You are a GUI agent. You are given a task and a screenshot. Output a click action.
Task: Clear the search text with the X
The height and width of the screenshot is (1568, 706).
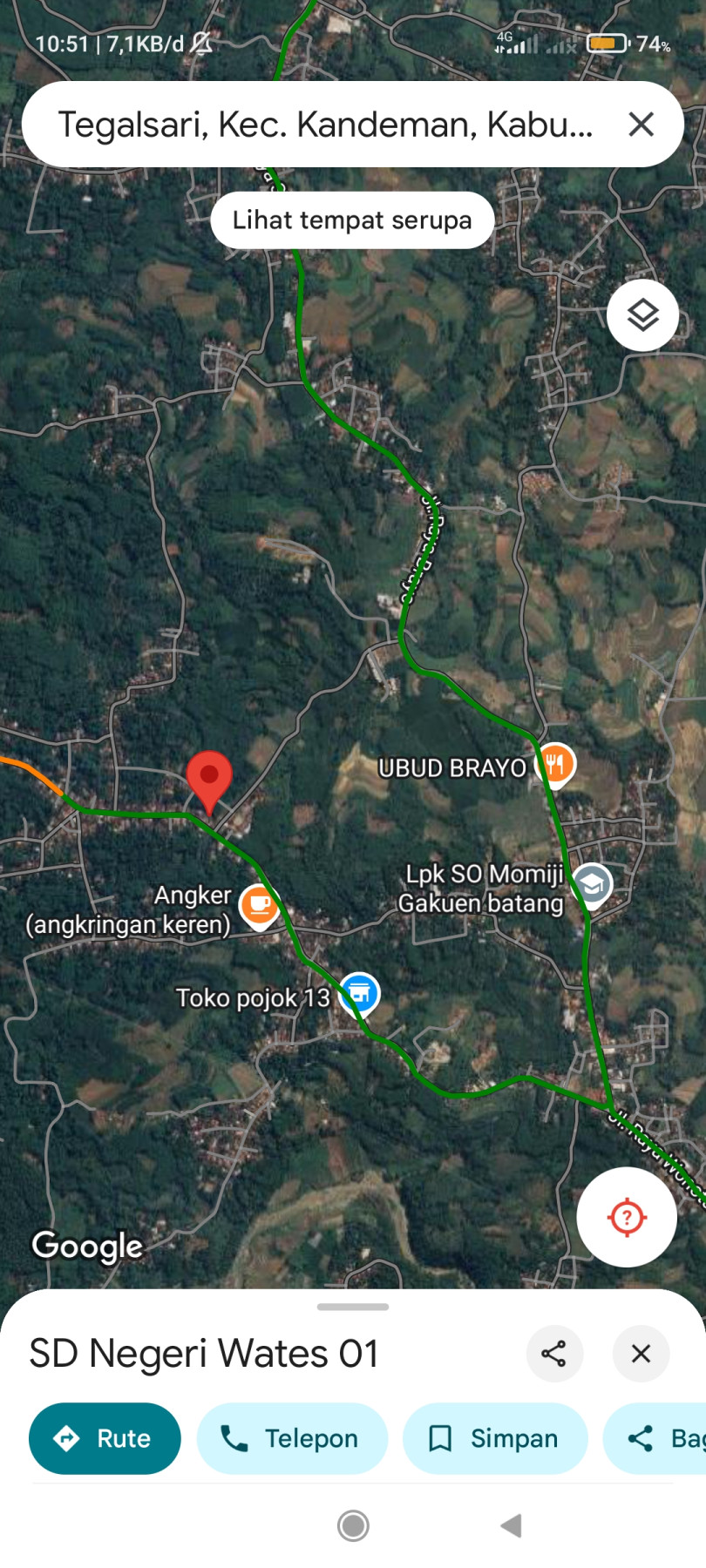[x=642, y=125]
